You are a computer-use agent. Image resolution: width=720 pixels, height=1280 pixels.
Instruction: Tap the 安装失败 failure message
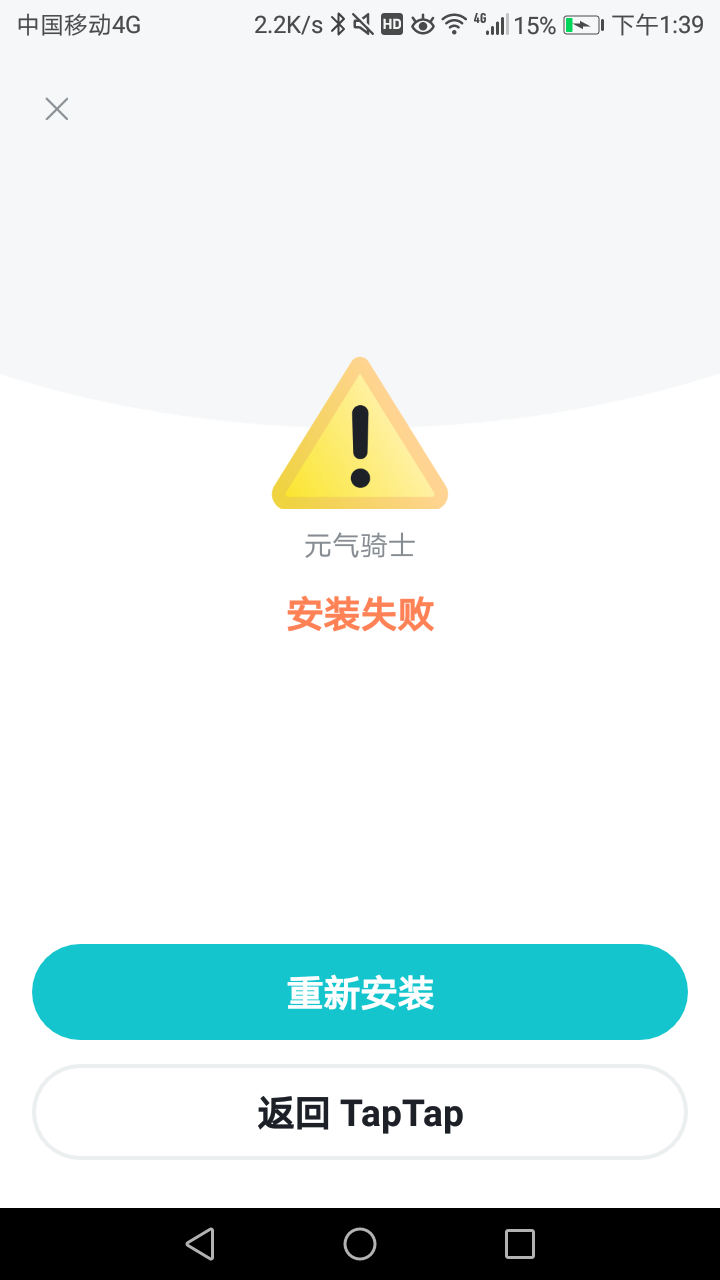360,615
